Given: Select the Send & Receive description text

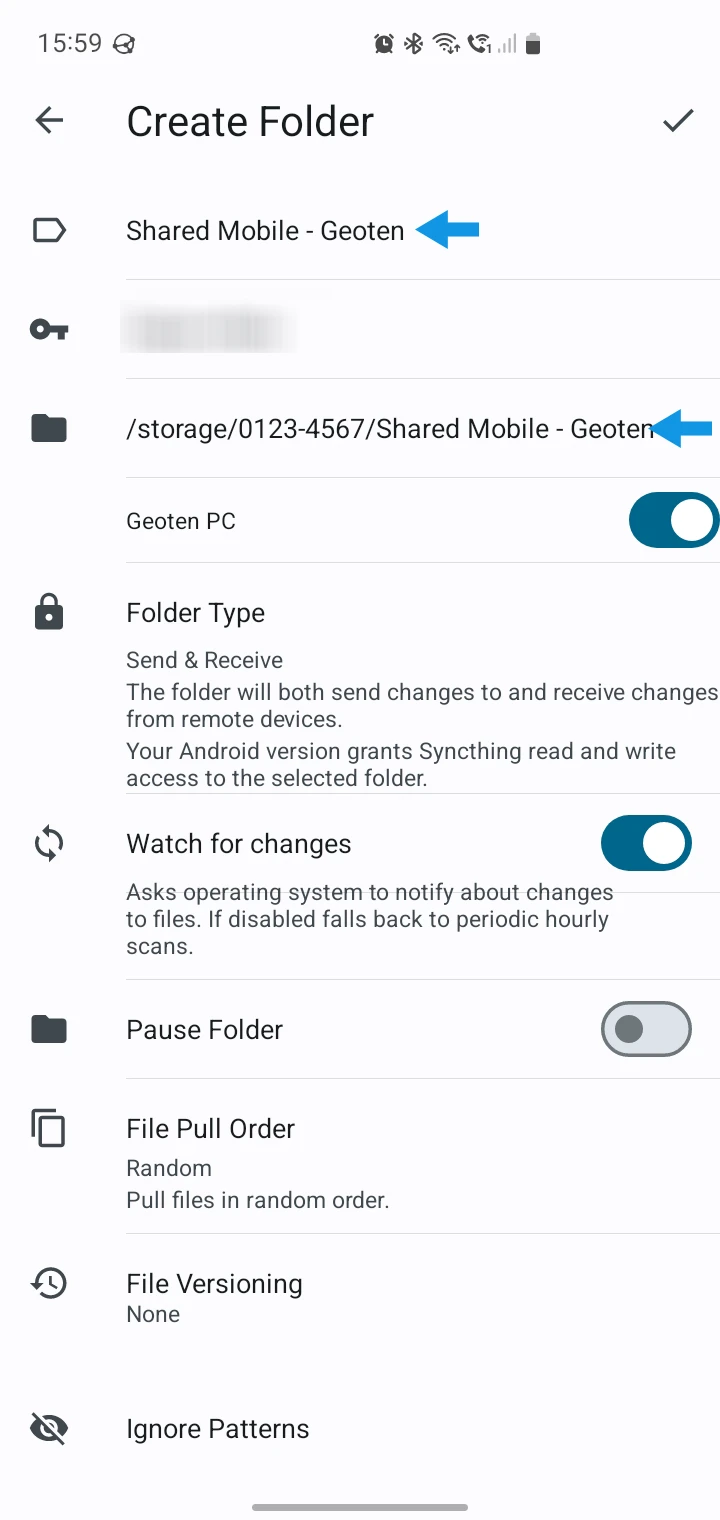Looking at the screenshot, I should click(204, 660).
